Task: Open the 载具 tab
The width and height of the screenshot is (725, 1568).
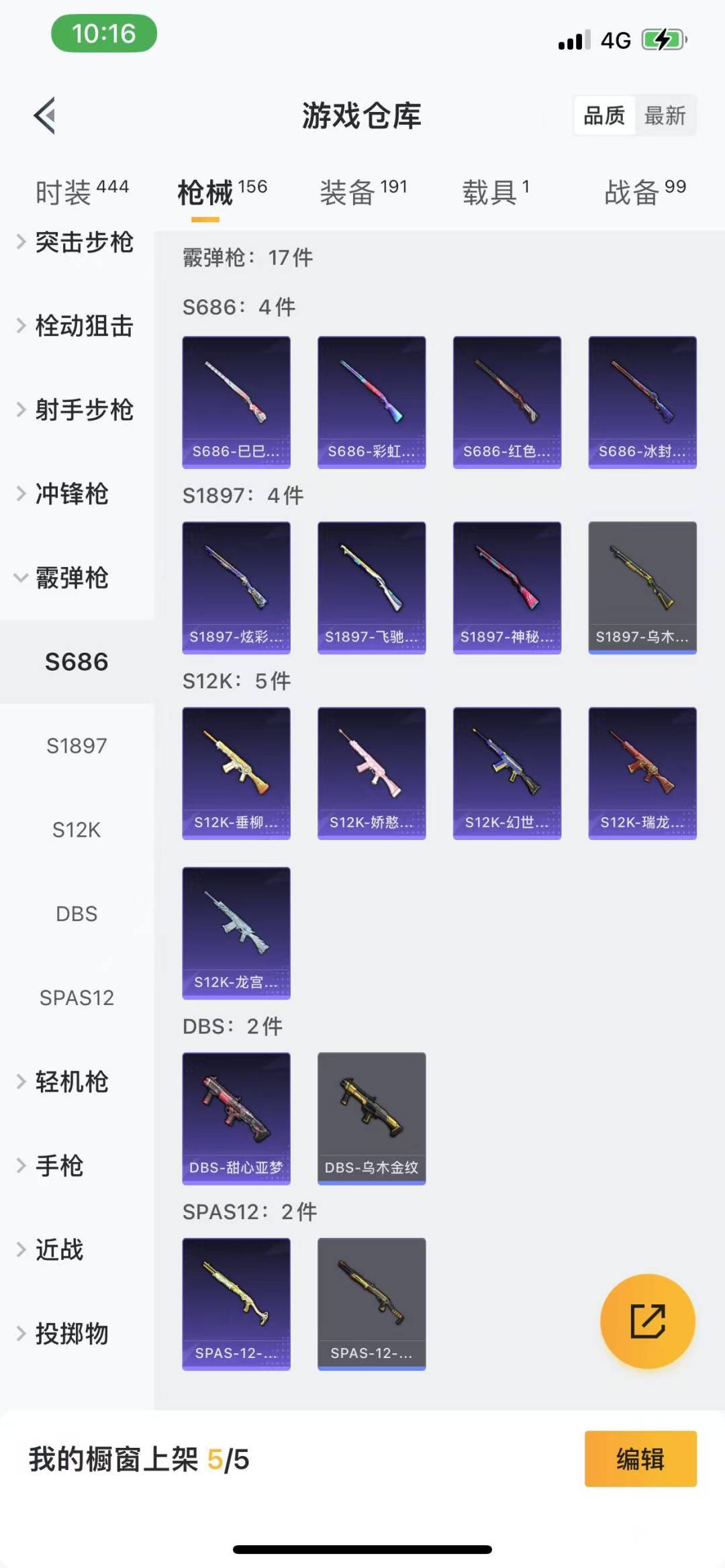Action: point(495,192)
